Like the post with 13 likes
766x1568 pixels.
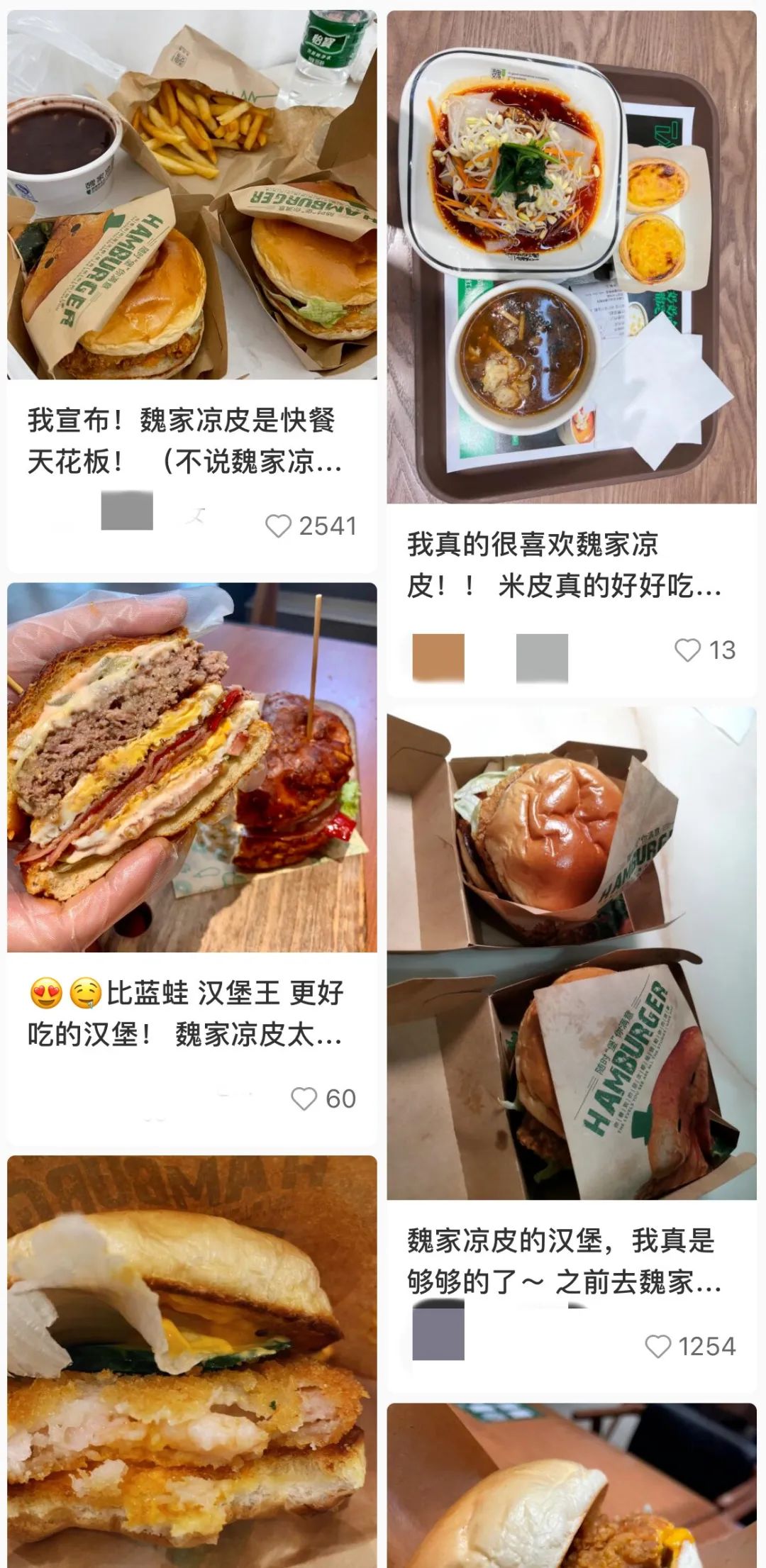pos(687,650)
